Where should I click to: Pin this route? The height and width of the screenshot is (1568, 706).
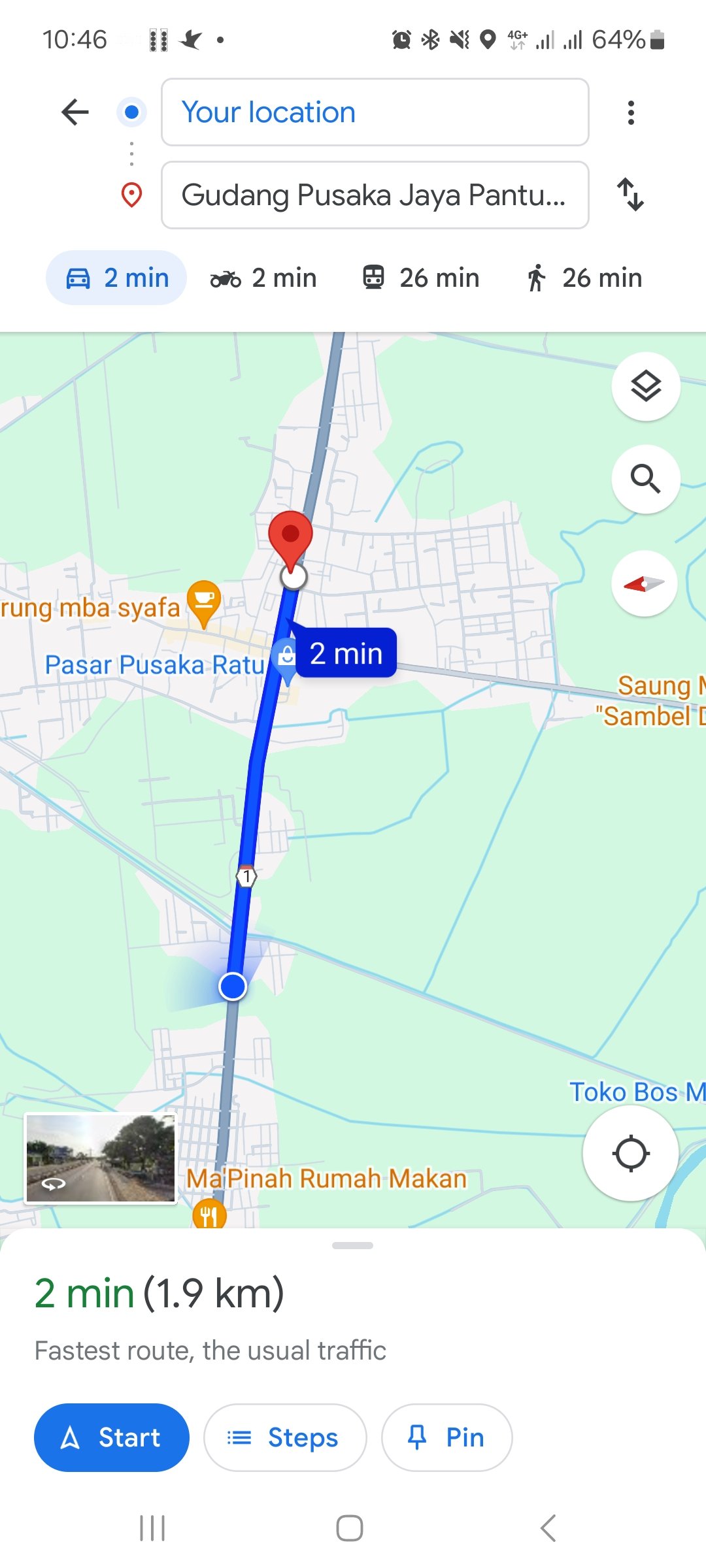pyautogui.click(x=447, y=1437)
